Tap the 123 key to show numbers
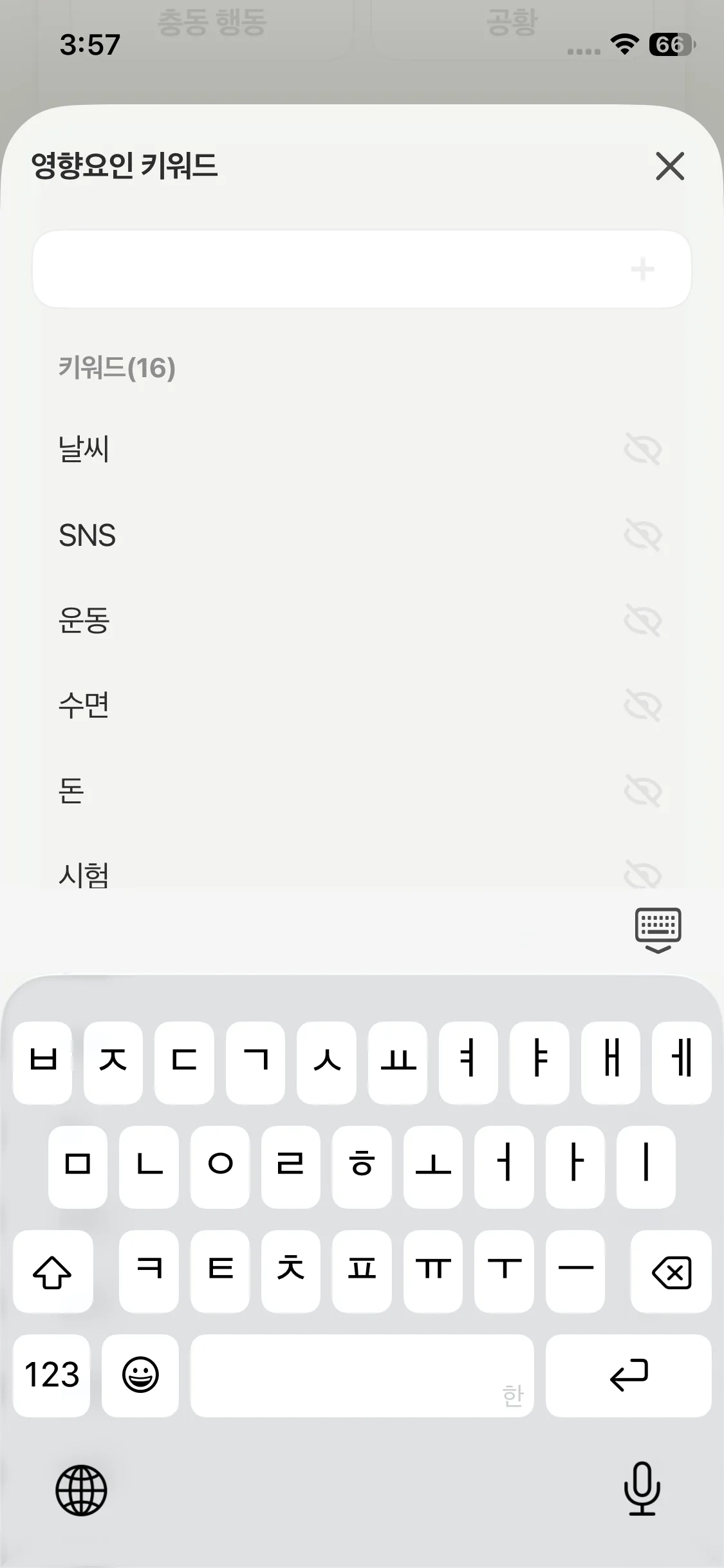 (x=51, y=1375)
